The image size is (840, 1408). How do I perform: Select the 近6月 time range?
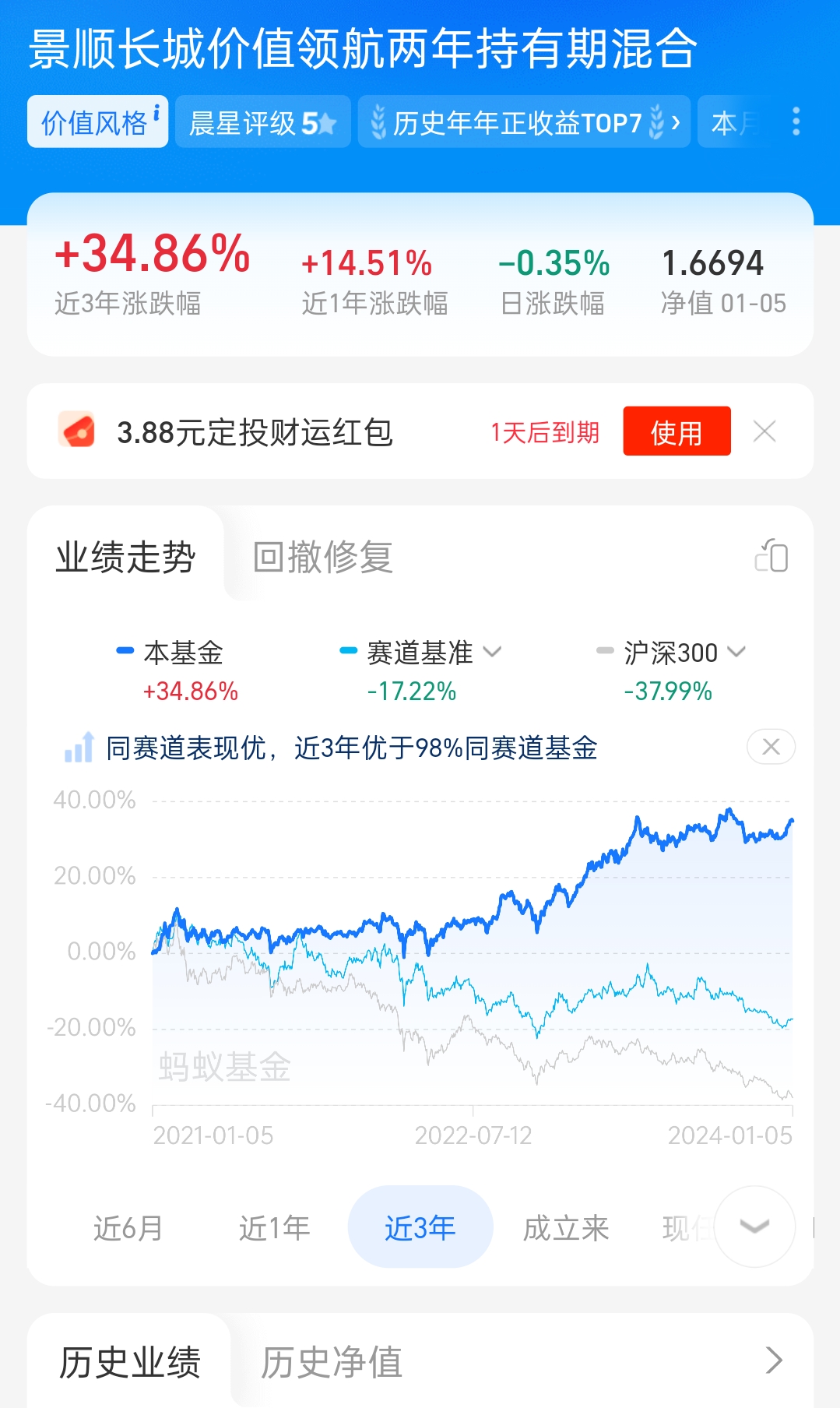pos(128,1227)
